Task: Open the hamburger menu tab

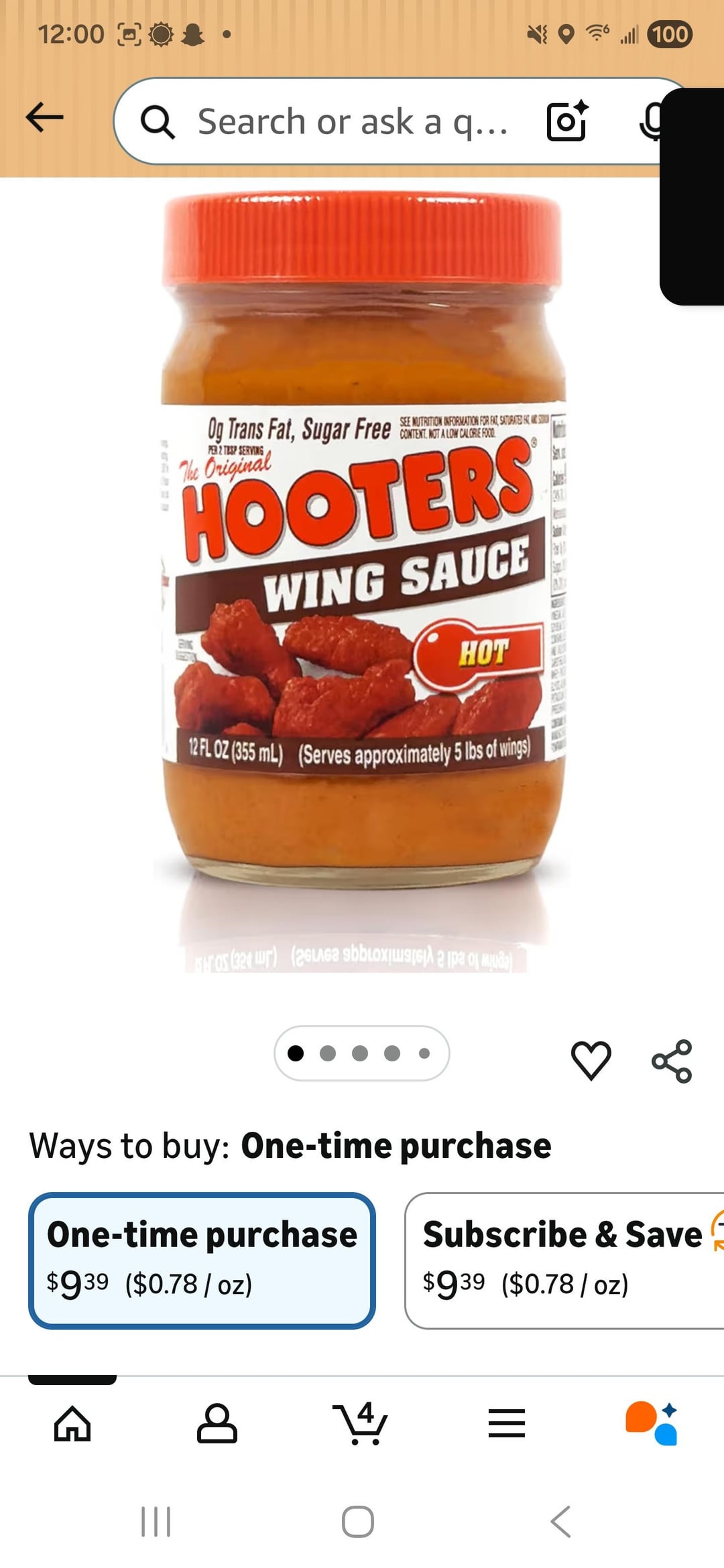Action: [506, 1423]
